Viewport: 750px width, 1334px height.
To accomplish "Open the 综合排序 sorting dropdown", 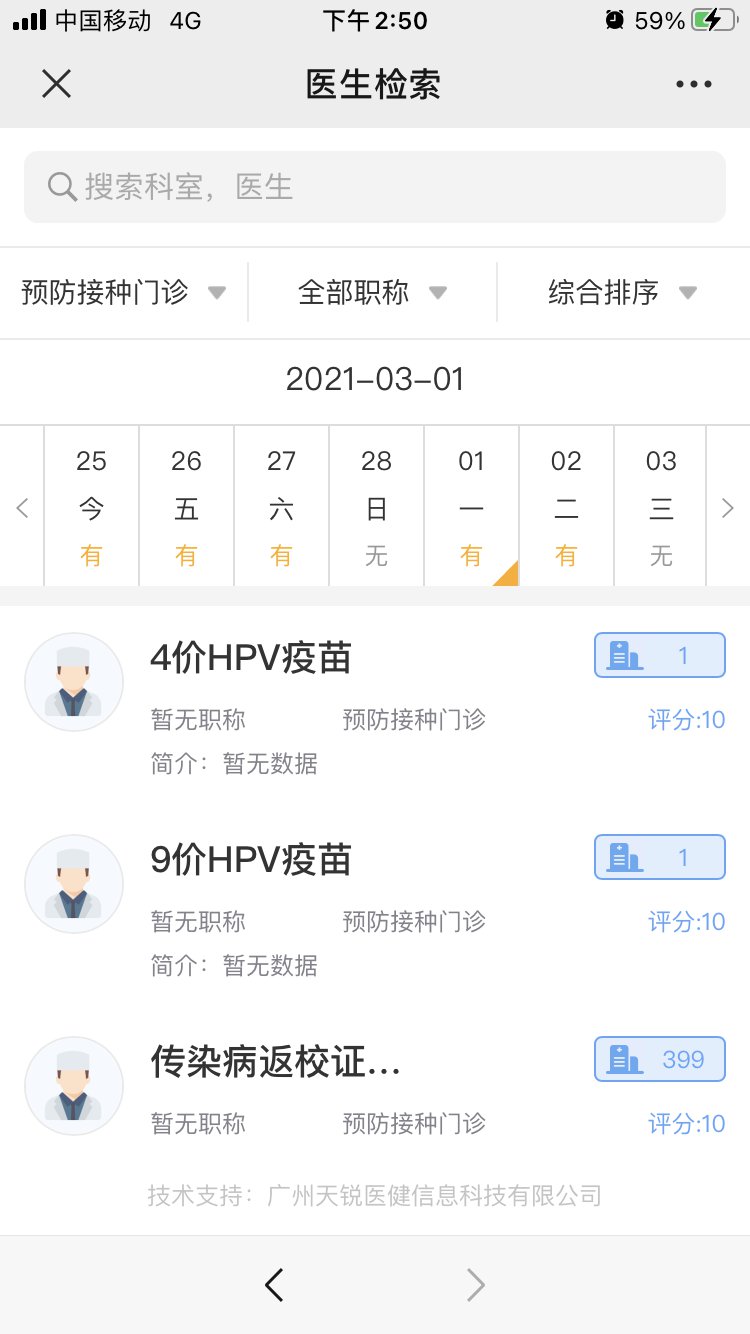I will 622,293.
